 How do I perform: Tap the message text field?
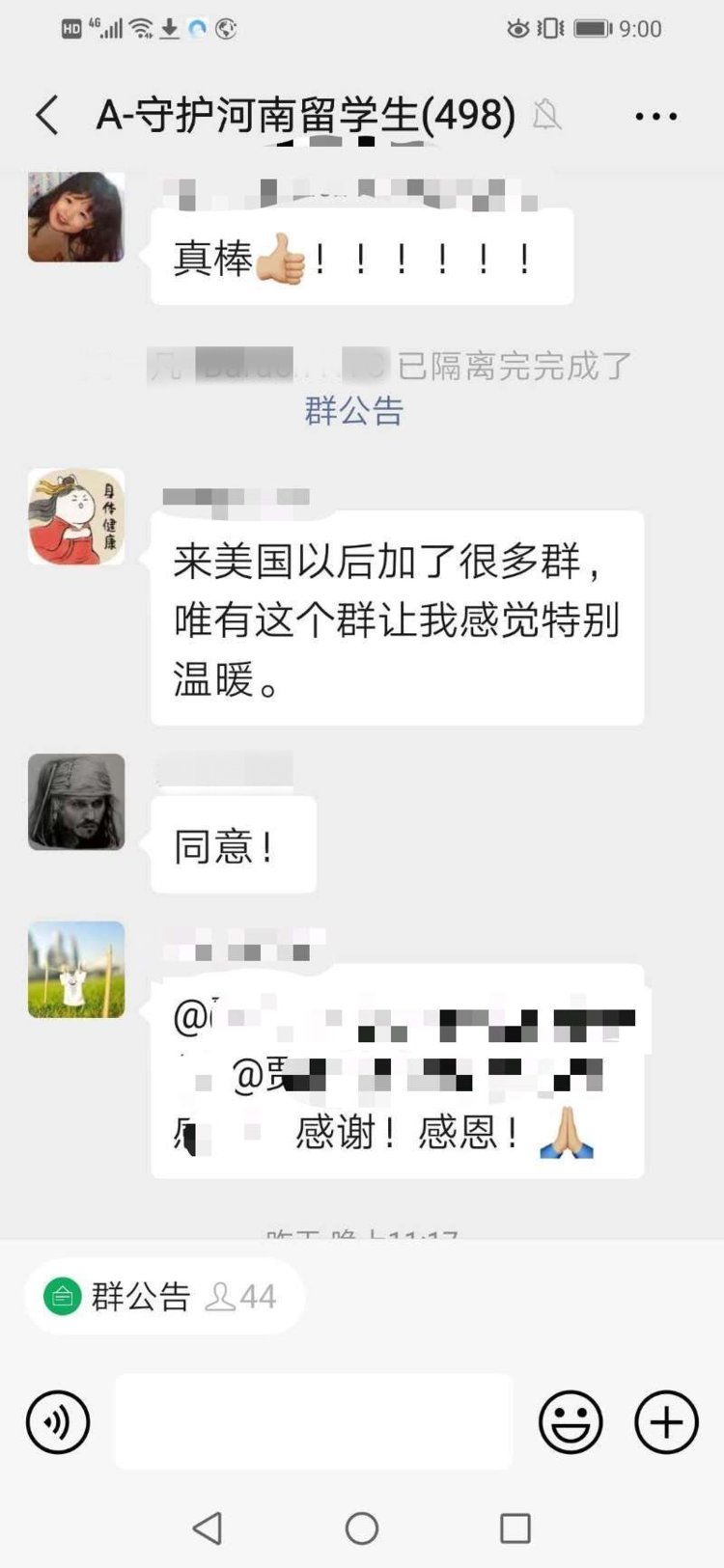tap(314, 1421)
